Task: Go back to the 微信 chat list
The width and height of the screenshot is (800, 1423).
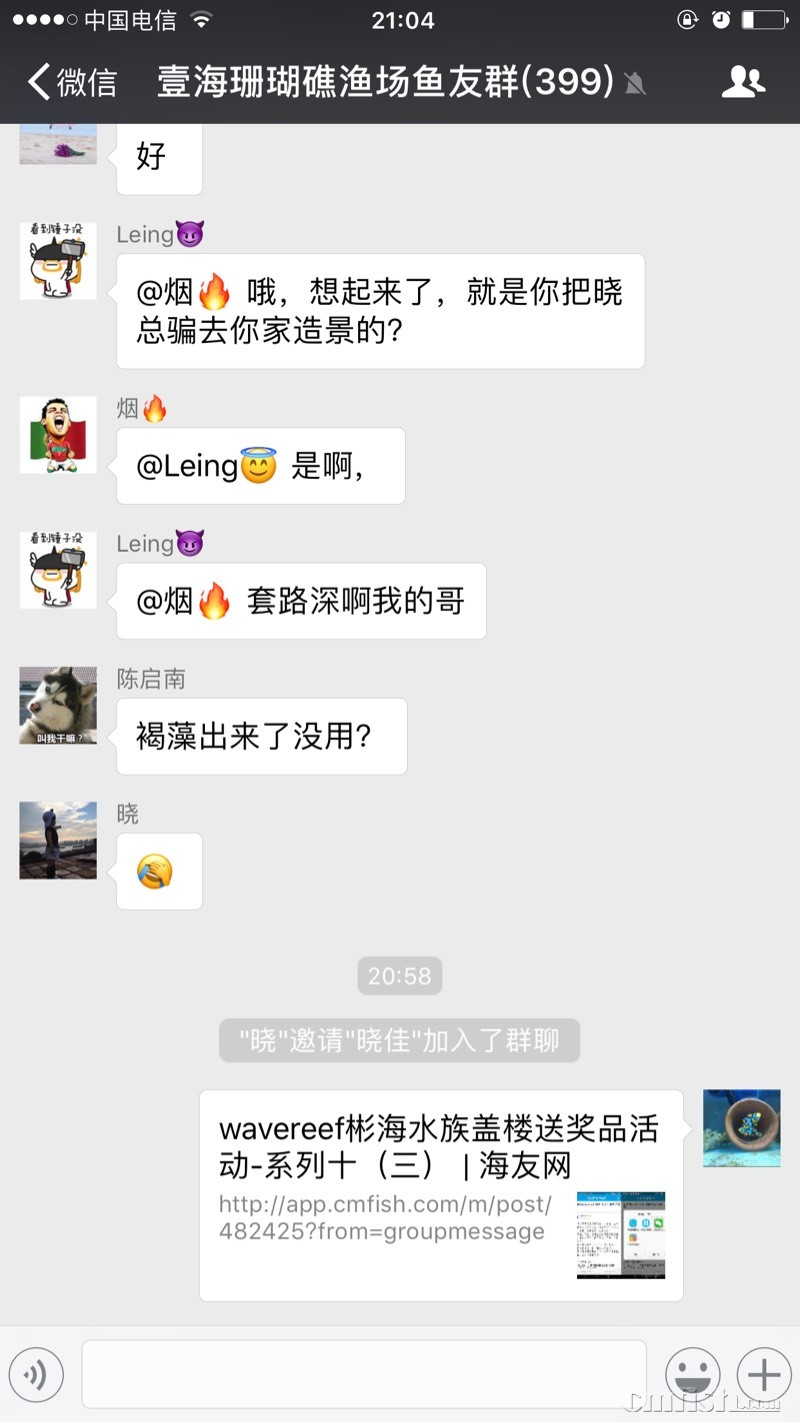Action: point(72,82)
